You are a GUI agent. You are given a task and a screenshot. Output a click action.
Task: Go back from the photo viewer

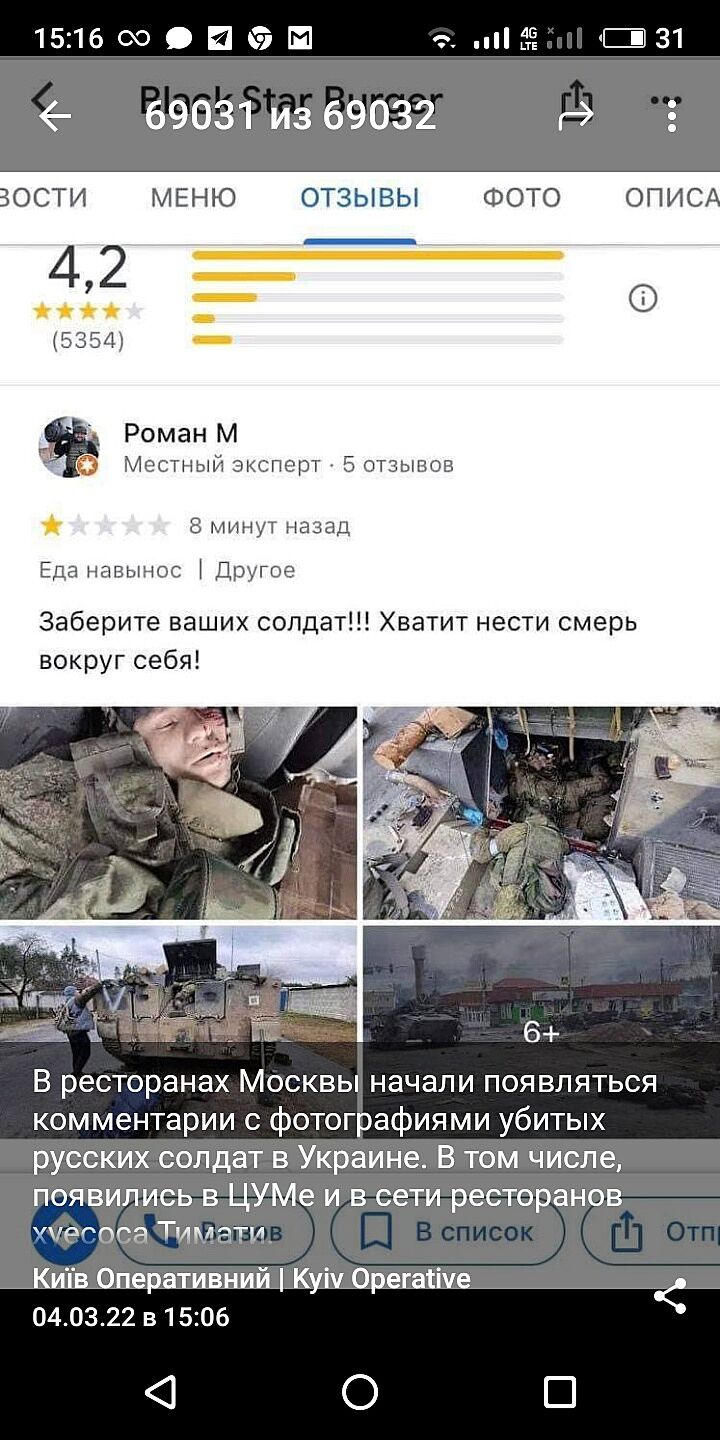(55, 116)
